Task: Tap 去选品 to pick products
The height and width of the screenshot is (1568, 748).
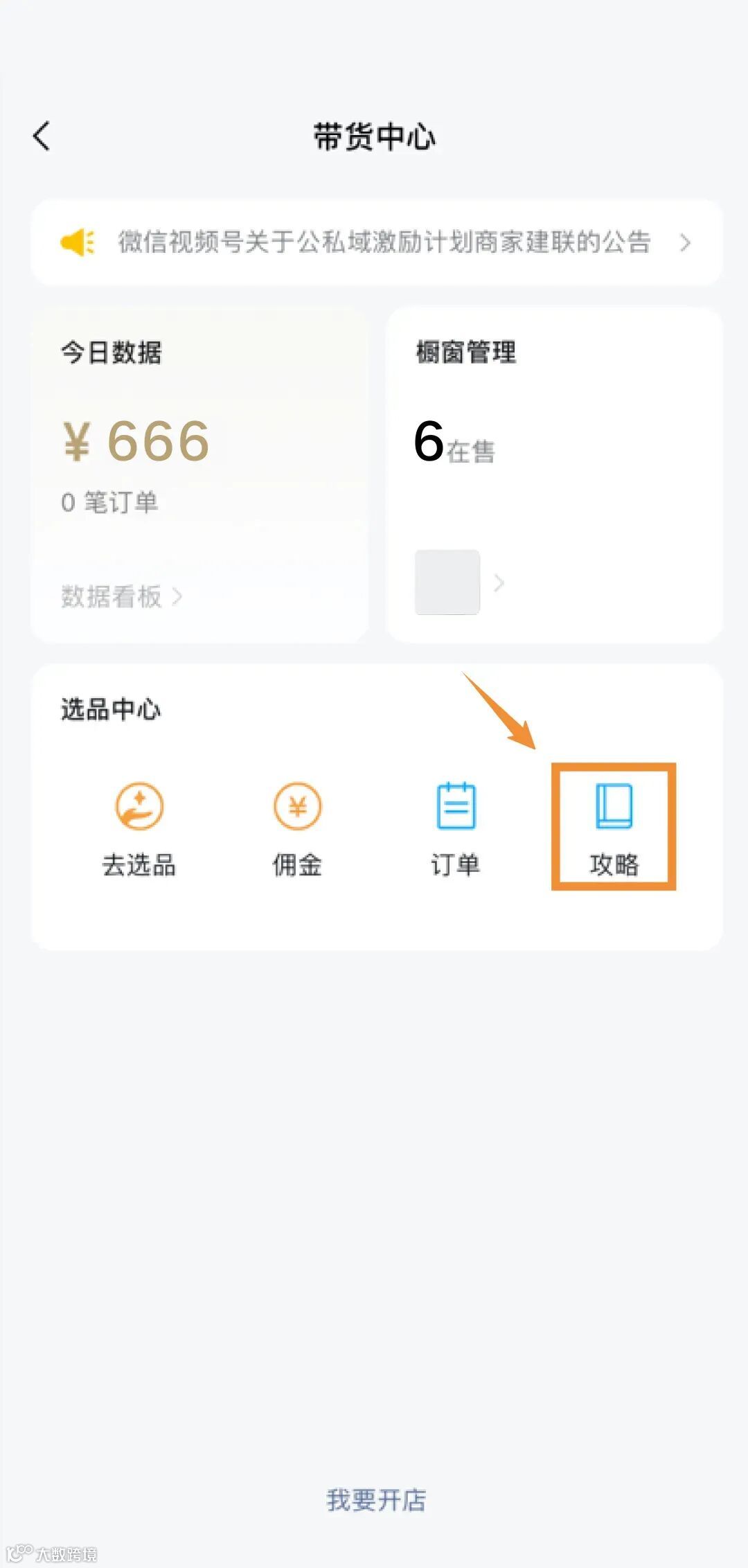Action: pyautogui.click(x=139, y=828)
